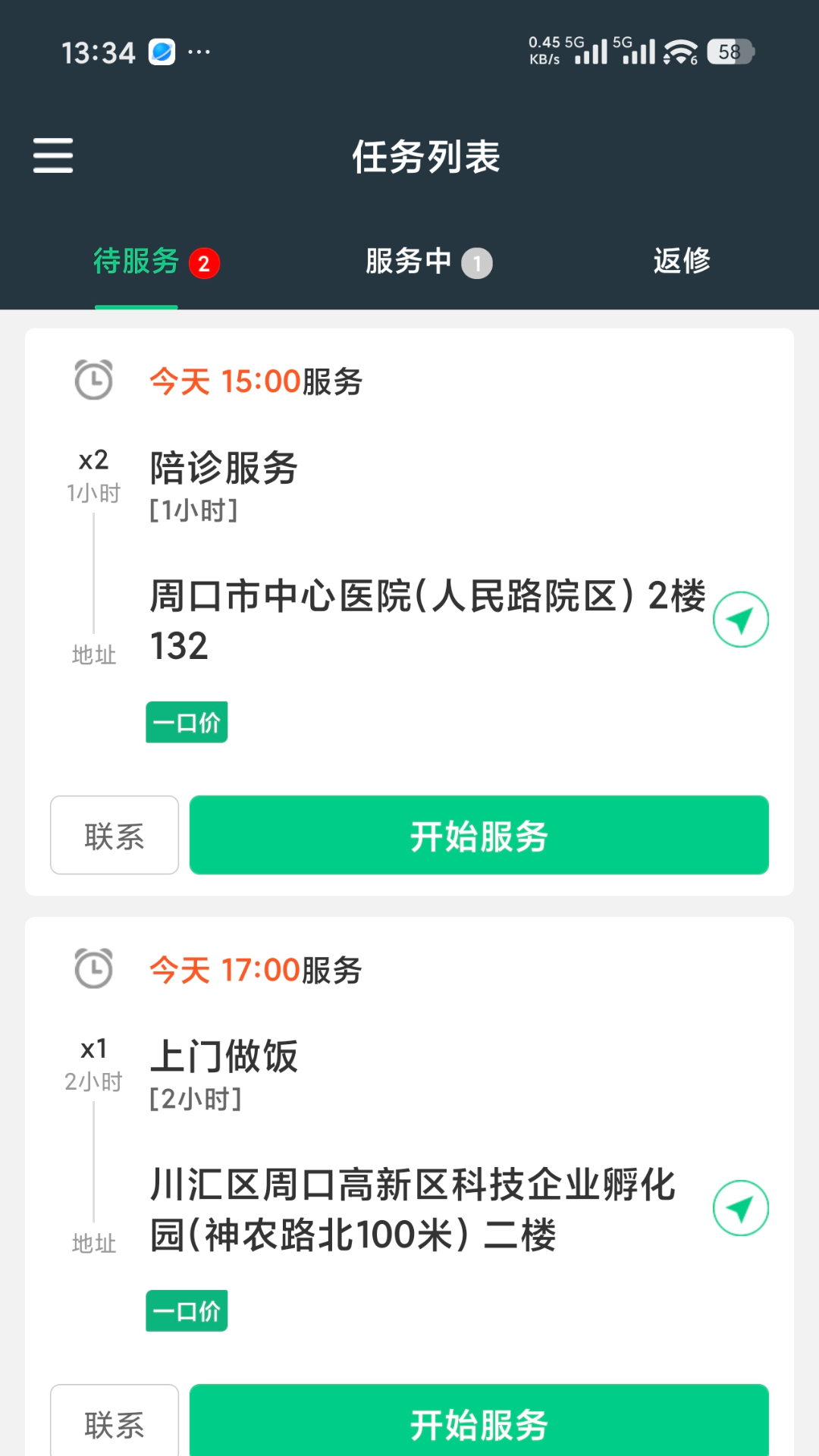Switch to the 返修 tab
Viewport: 819px width, 1456px height.
pos(682,261)
